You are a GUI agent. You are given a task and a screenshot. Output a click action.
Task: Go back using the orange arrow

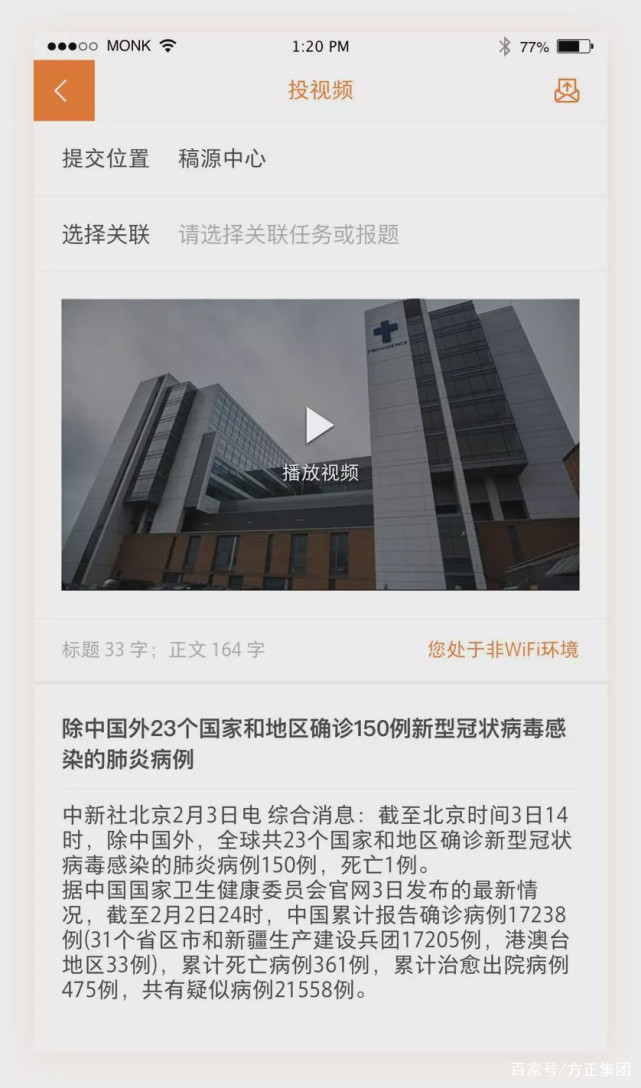pyautogui.click(x=64, y=90)
